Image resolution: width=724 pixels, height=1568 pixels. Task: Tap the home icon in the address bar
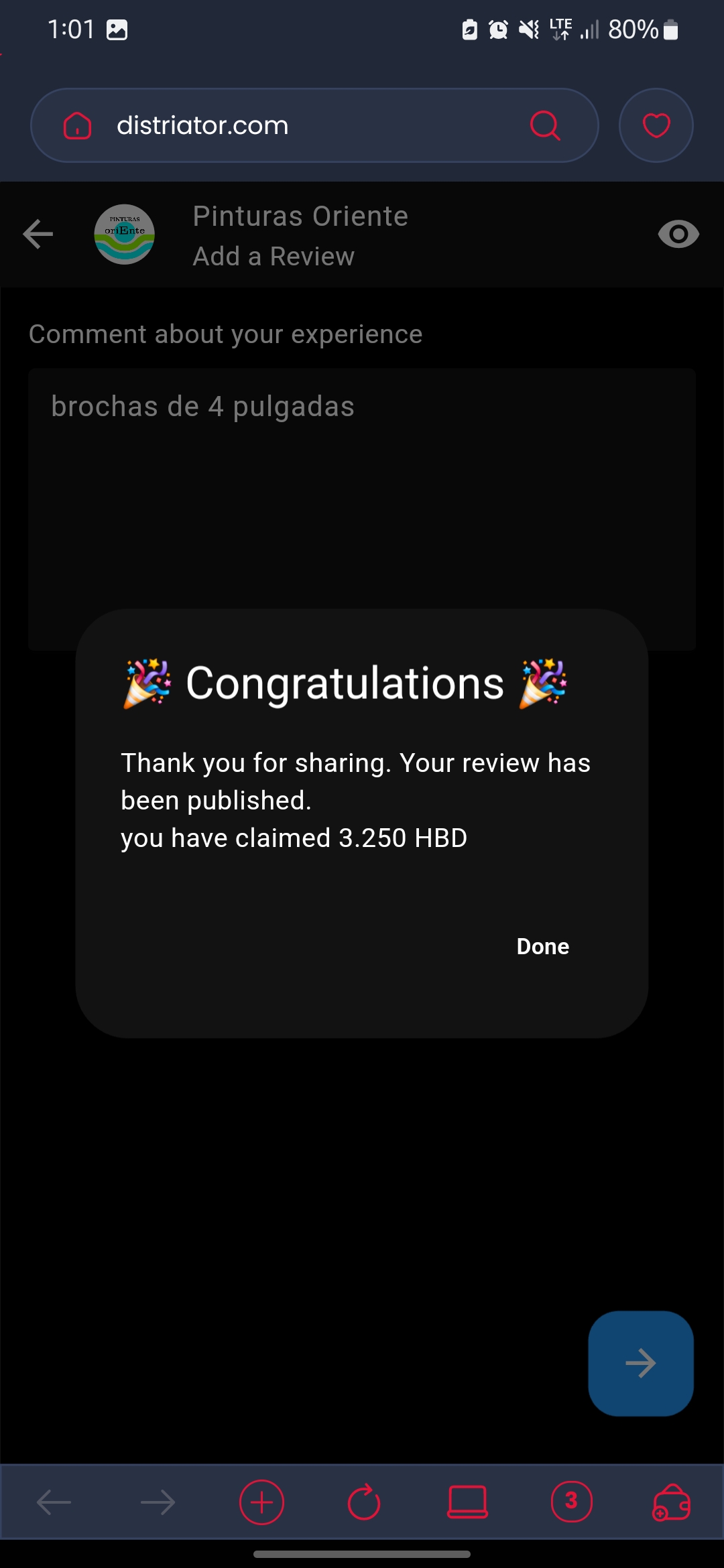click(77, 125)
